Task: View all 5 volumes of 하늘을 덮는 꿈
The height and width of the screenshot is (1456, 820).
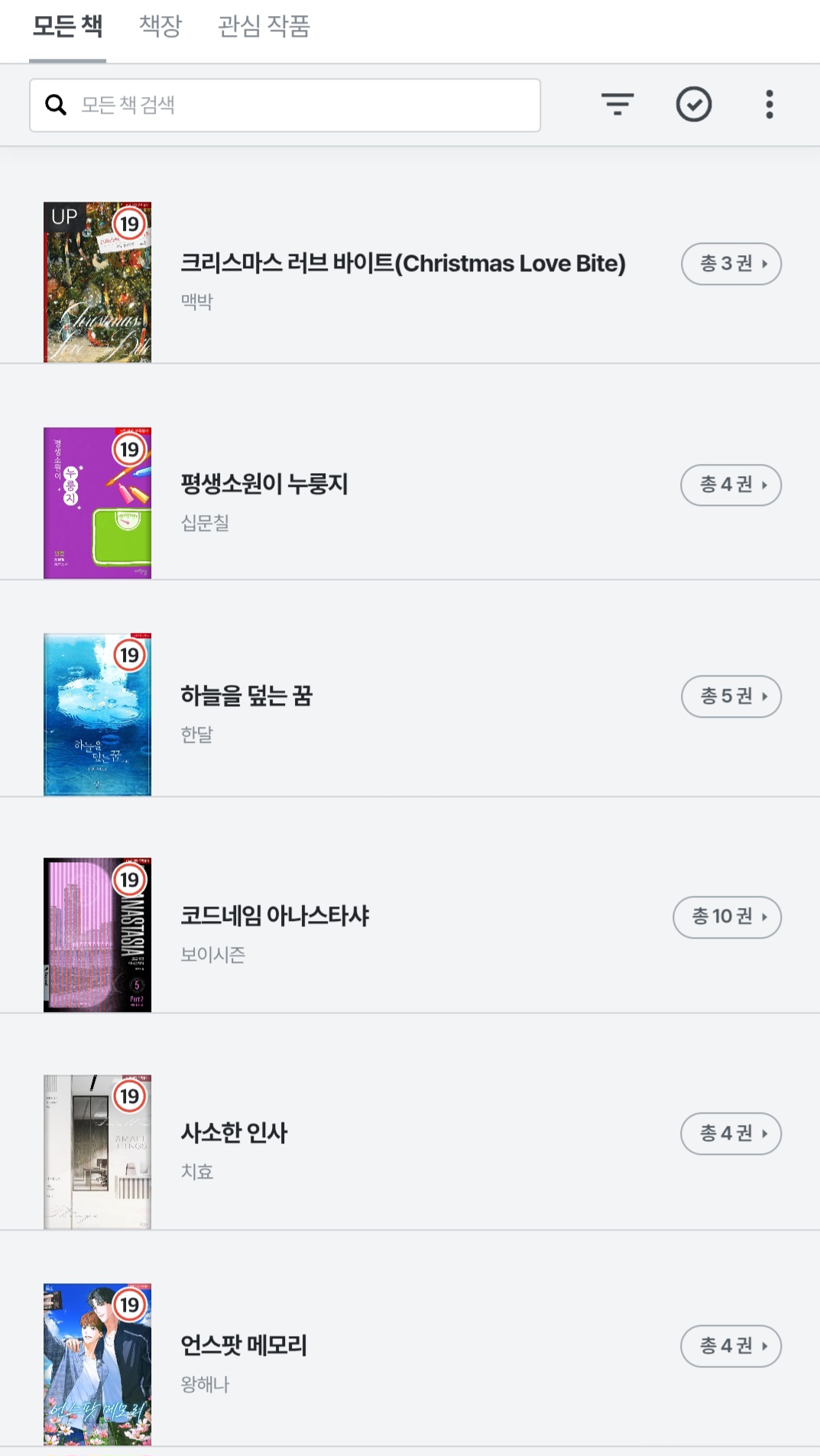Action: point(731,696)
